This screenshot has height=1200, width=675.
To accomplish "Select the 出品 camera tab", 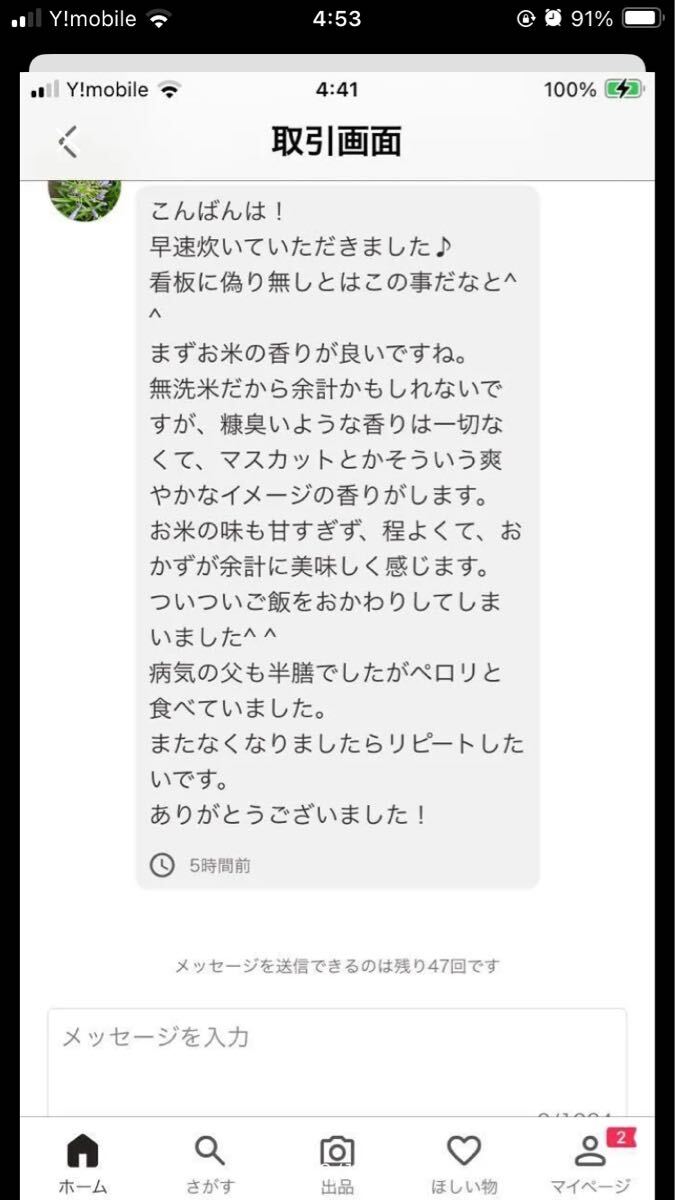I will point(337,1162).
